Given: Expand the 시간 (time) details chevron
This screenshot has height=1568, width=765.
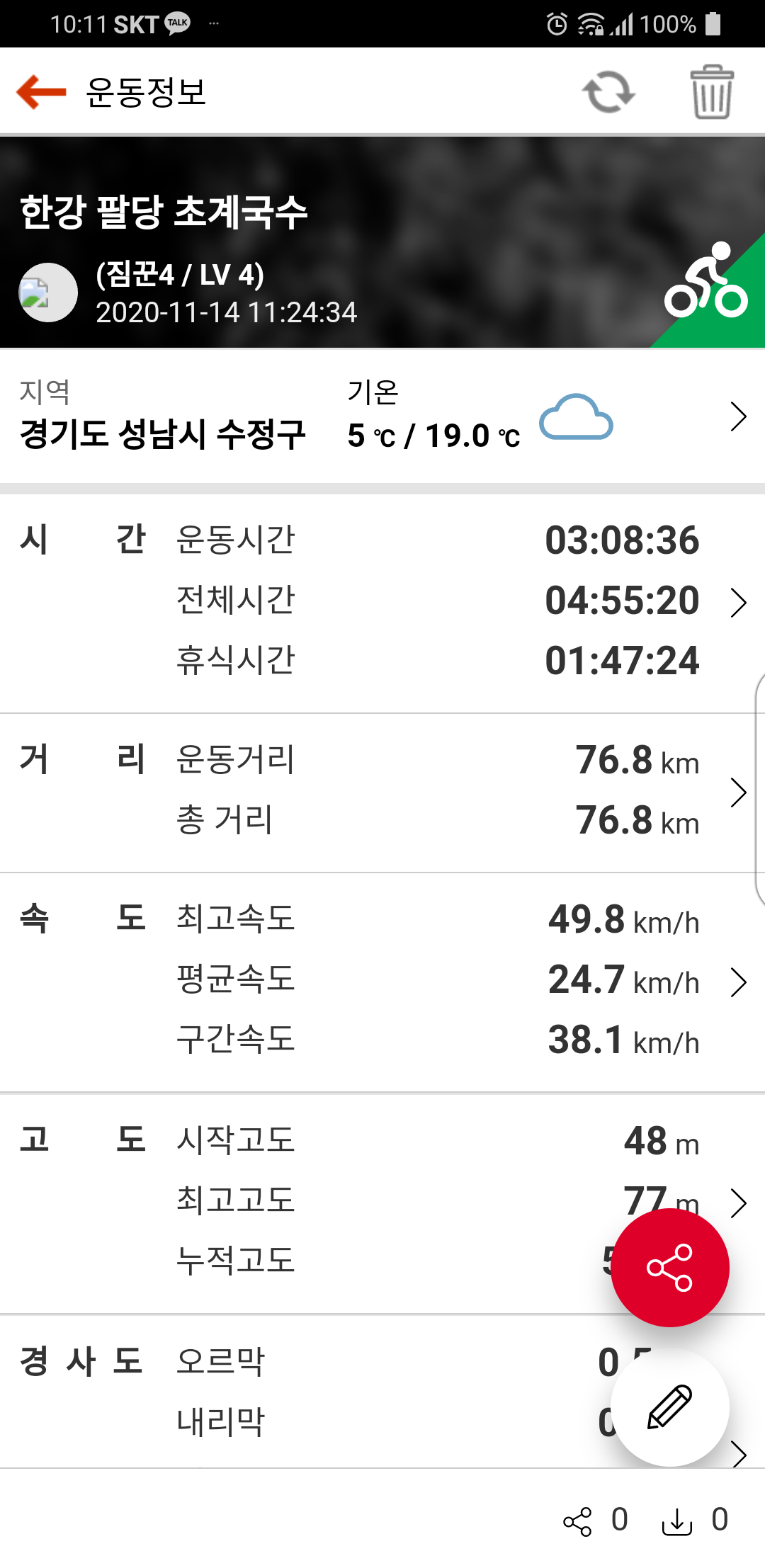Looking at the screenshot, I should coord(738,603).
